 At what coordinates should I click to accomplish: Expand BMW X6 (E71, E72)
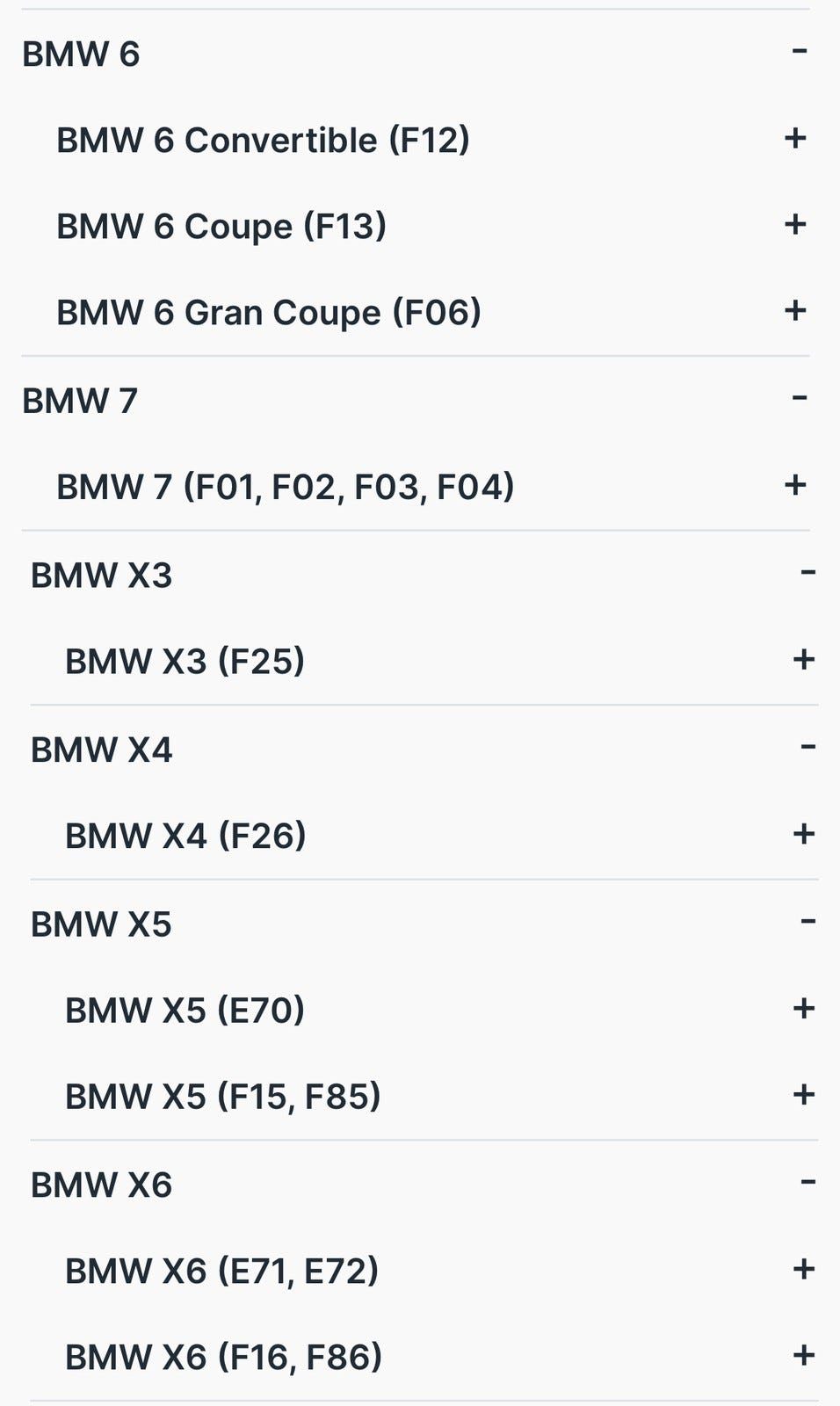(x=804, y=1268)
